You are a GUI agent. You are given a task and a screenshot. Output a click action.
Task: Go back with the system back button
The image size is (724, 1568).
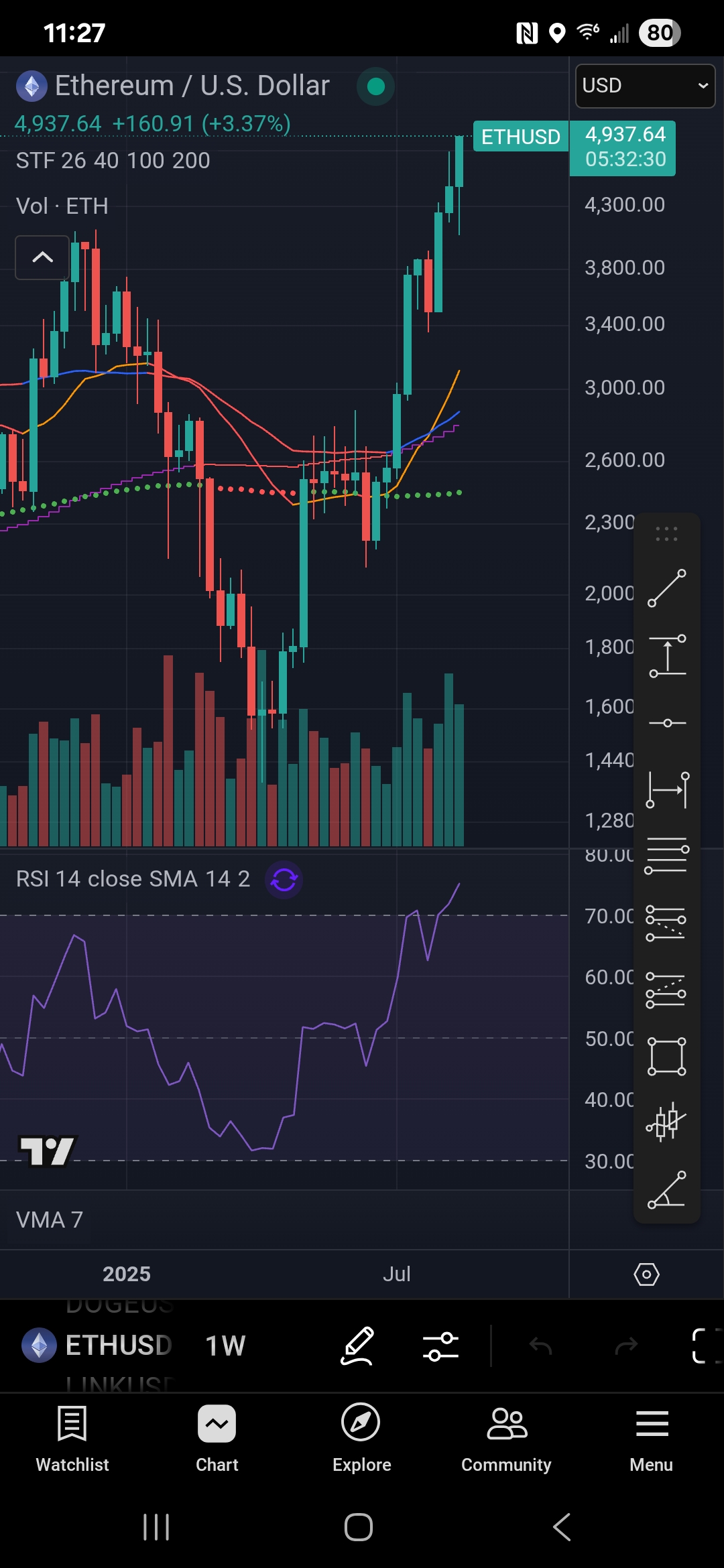[x=562, y=1527]
